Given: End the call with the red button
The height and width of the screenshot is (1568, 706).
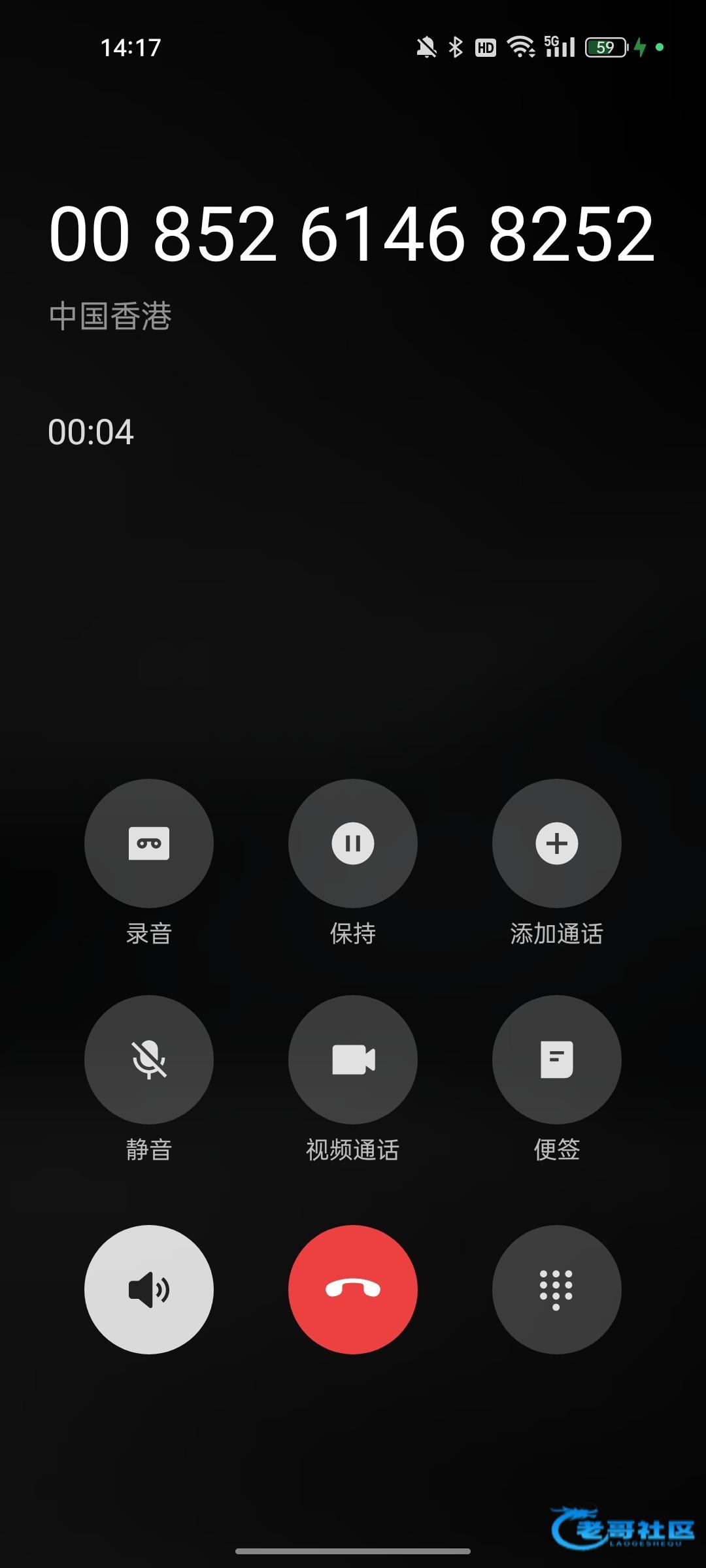Looking at the screenshot, I should [353, 1289].
